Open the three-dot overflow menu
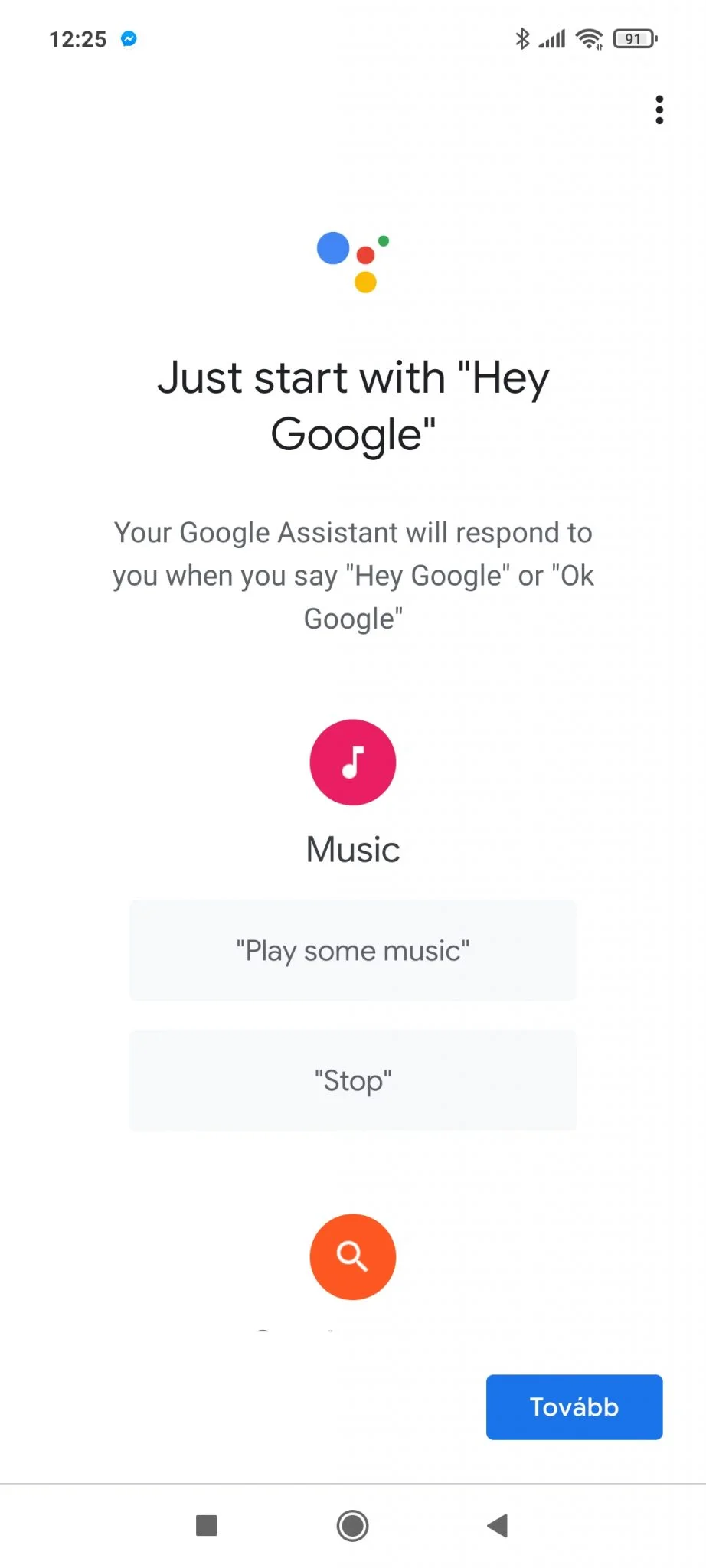This screenshot has width=706, height=1568. coord(659,110)
